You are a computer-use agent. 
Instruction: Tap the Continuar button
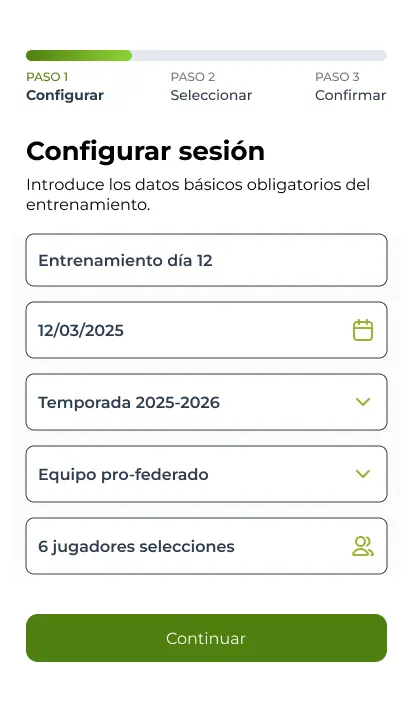[x=206, y=638]
